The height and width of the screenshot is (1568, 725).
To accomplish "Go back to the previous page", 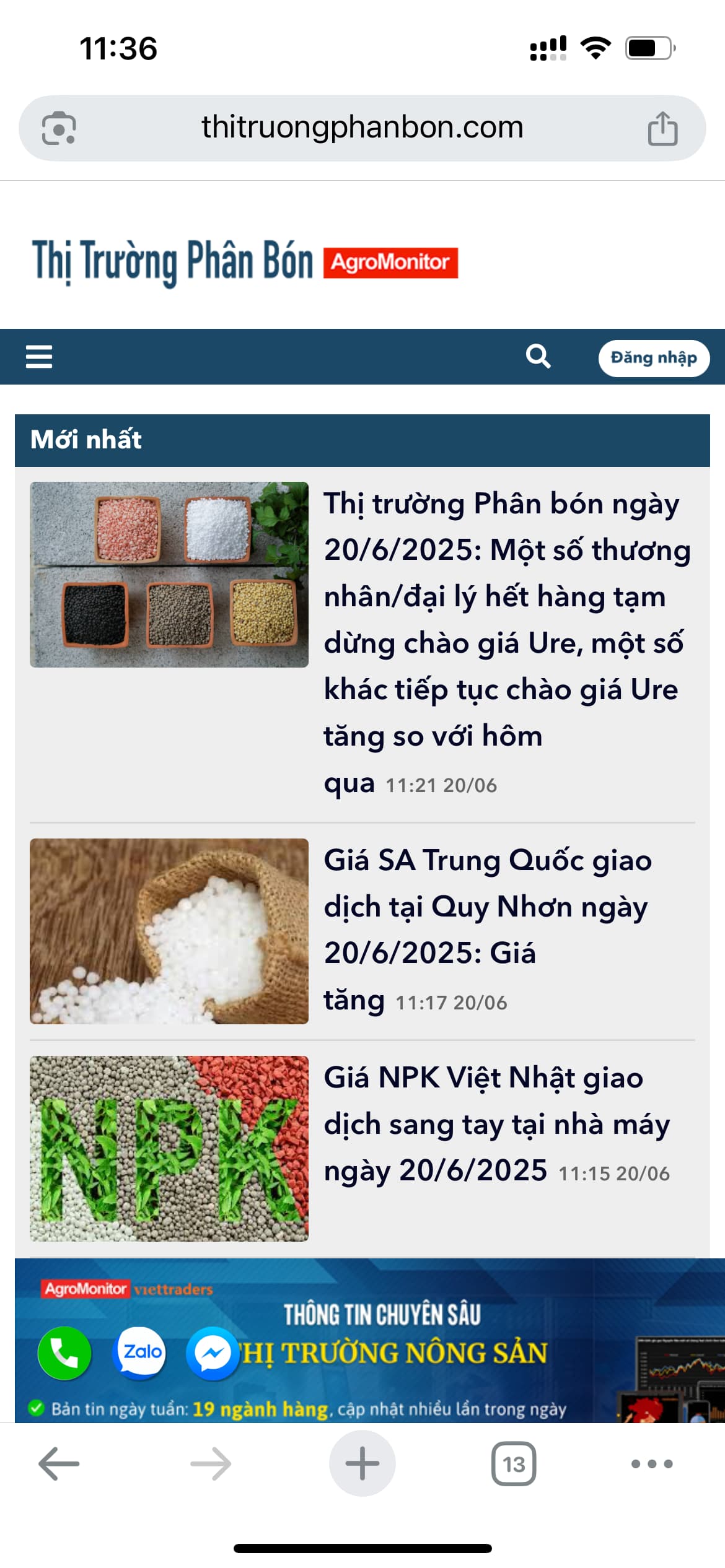I will point(59,1464).
